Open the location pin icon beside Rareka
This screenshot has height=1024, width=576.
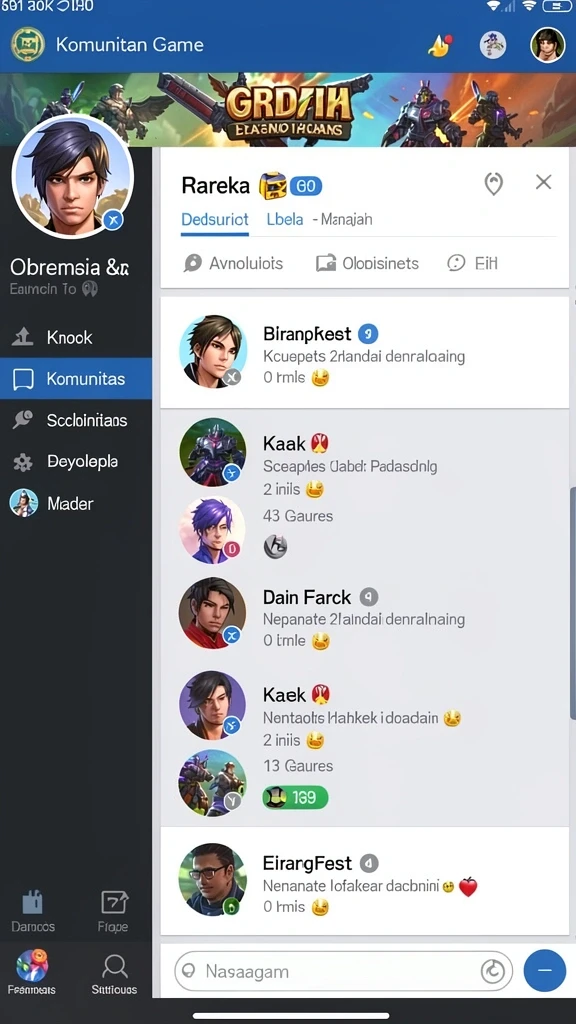click(494, 184)
